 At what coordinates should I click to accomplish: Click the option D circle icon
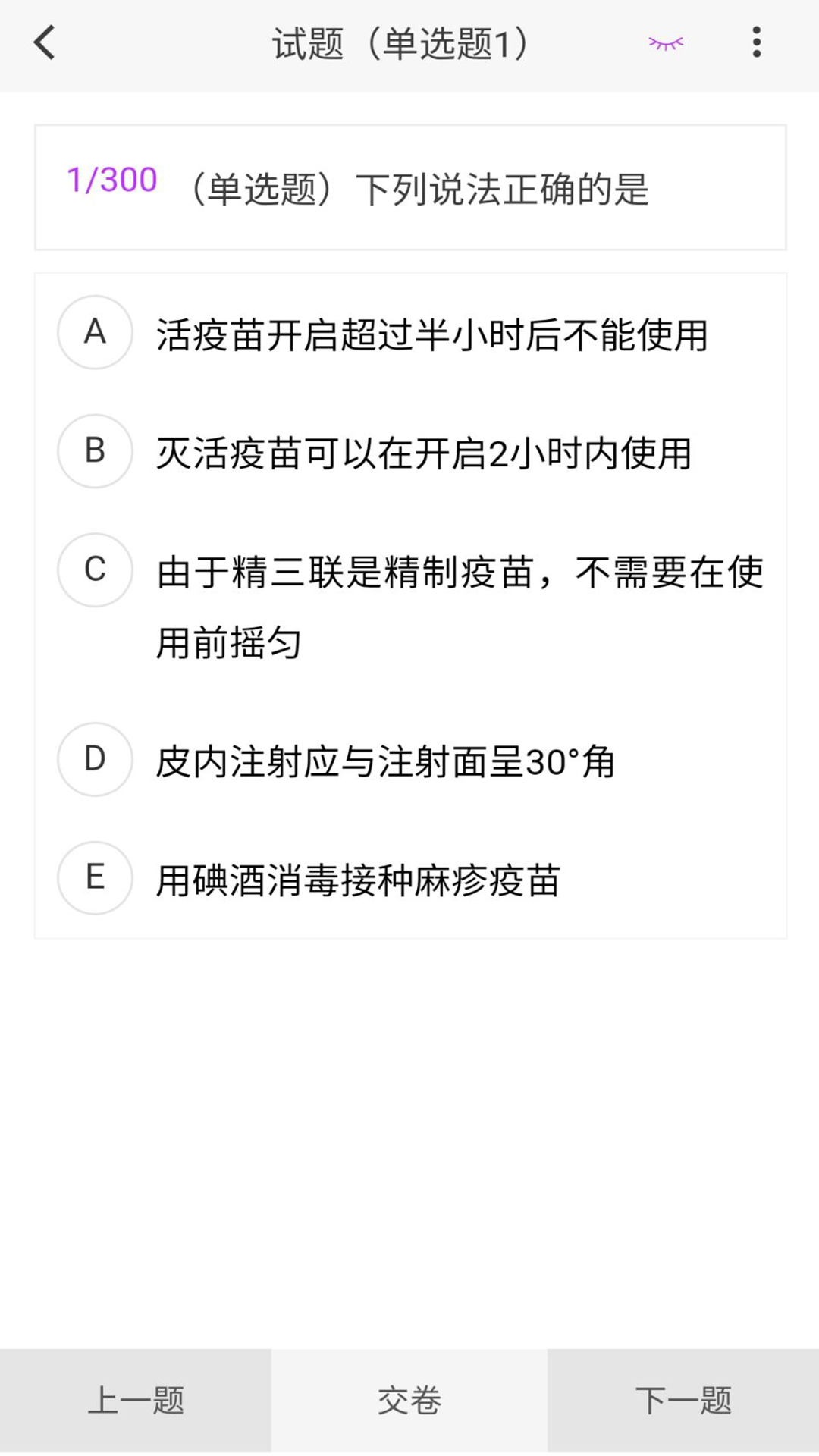pos(94,759)
